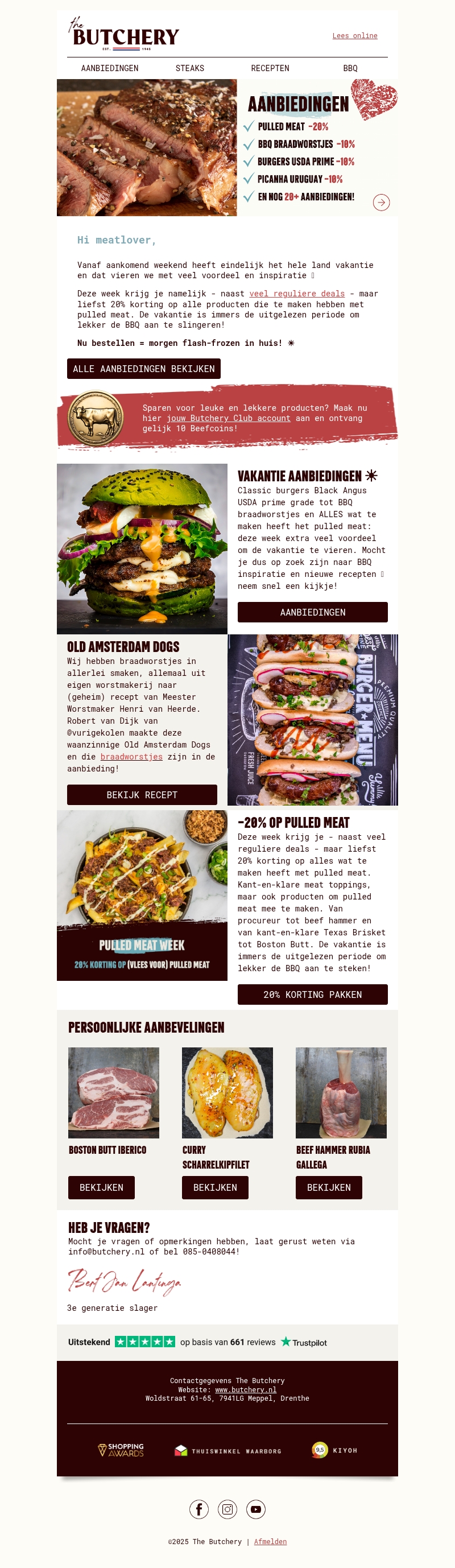Follow the 'braadworstjes' text link
Image resolution: width=455 pixels, height=1568 pixels.
[131, 757]
